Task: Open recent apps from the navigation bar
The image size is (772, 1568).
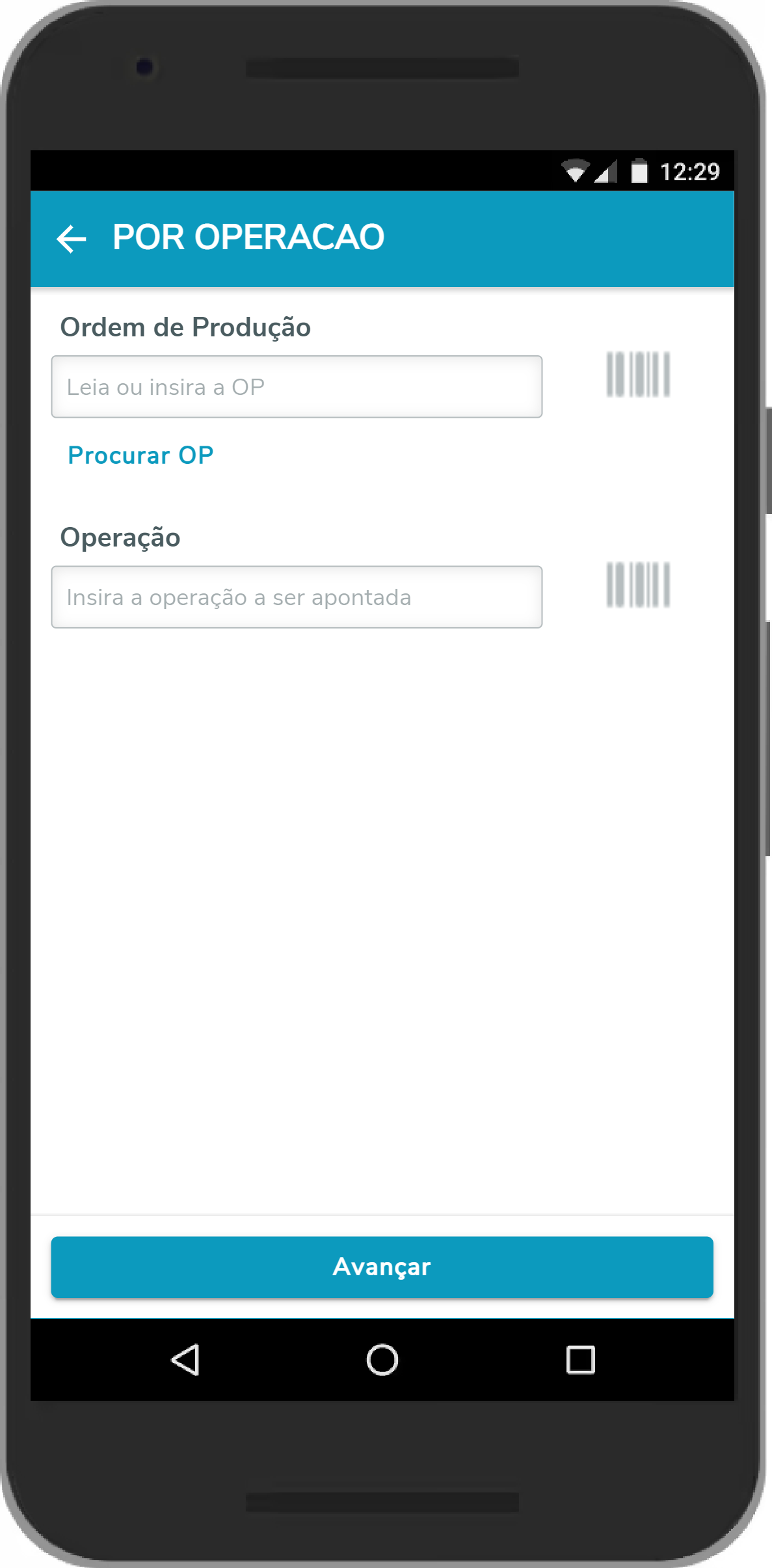Action: tap(580, 1360)
